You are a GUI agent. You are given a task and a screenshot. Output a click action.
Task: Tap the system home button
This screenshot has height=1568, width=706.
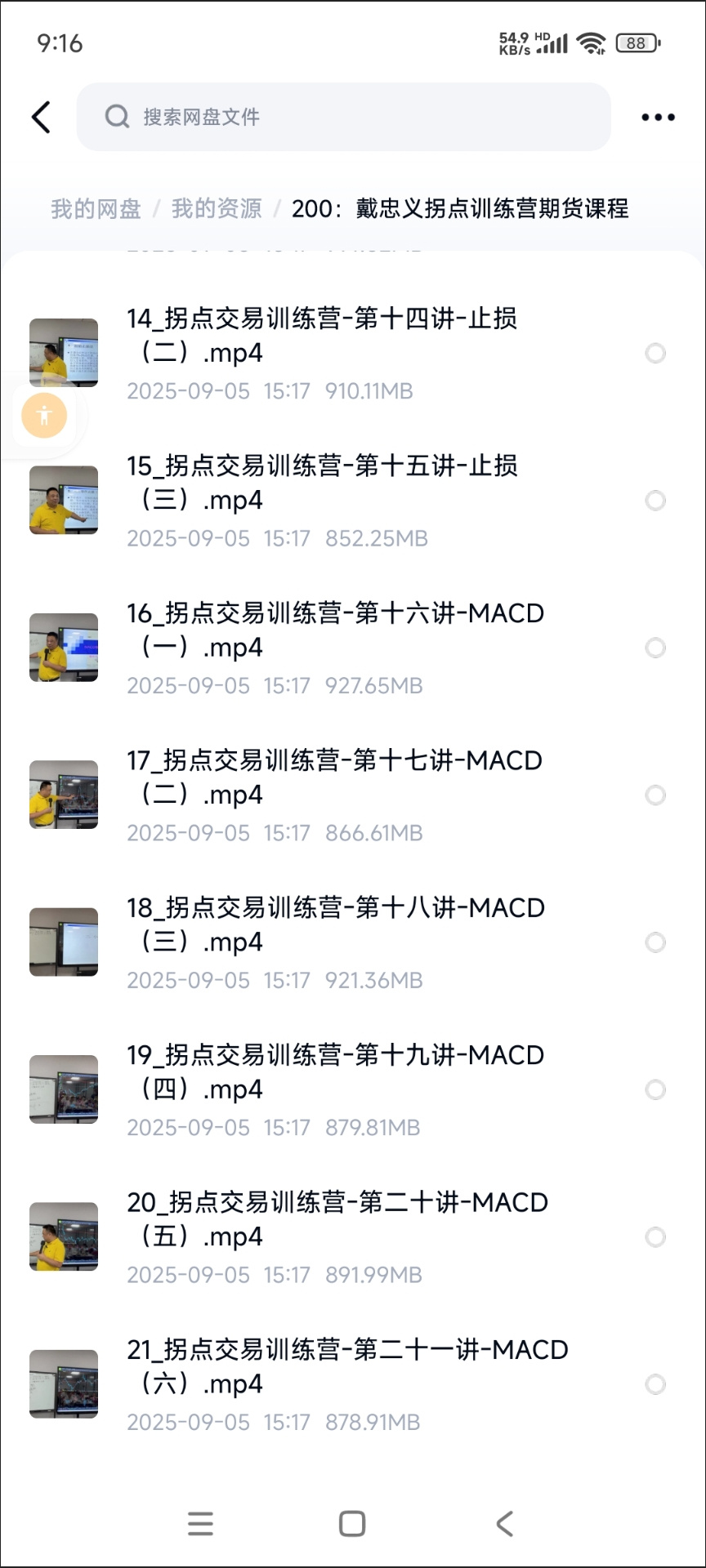pyautogui.click(x=352, y=1524)
